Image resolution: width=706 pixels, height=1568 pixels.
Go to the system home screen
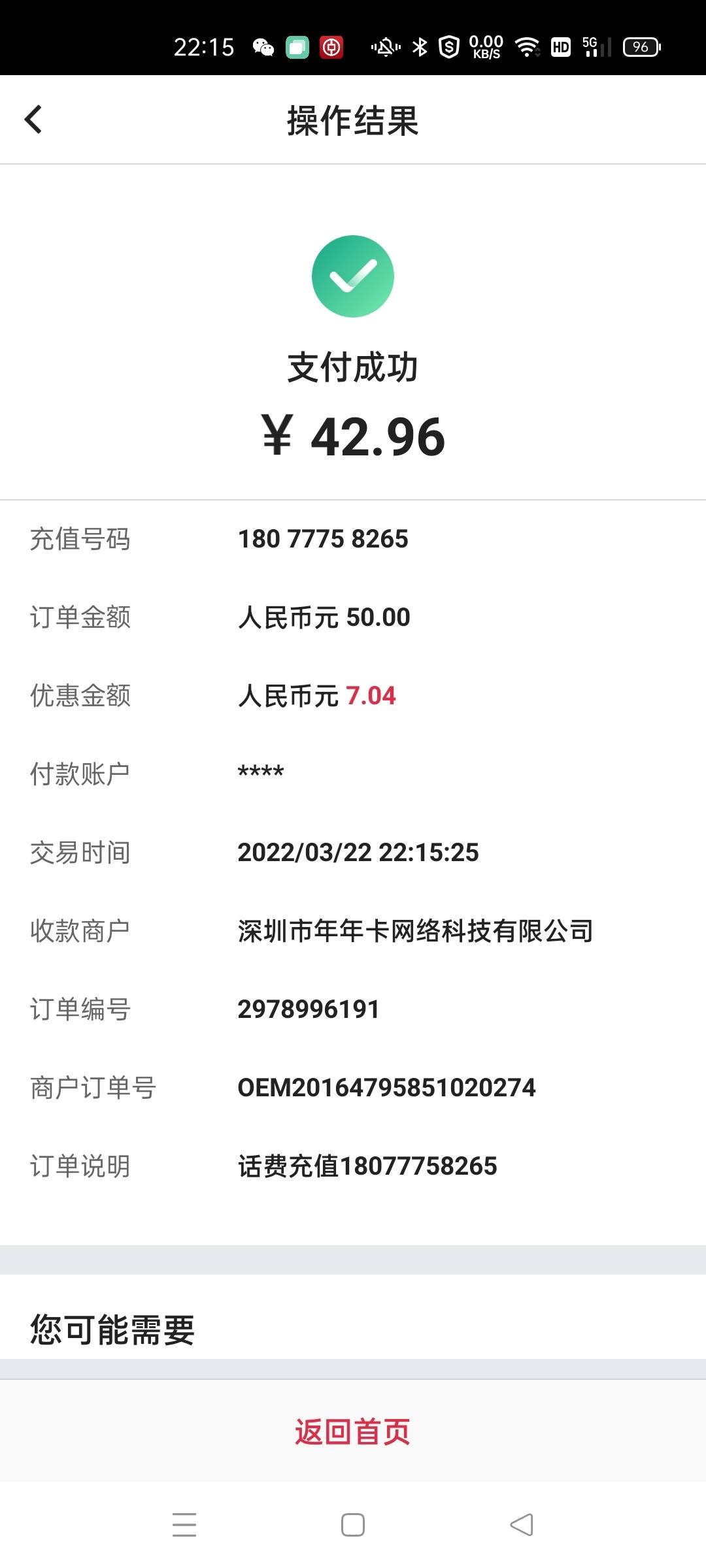pos(353,1525)
